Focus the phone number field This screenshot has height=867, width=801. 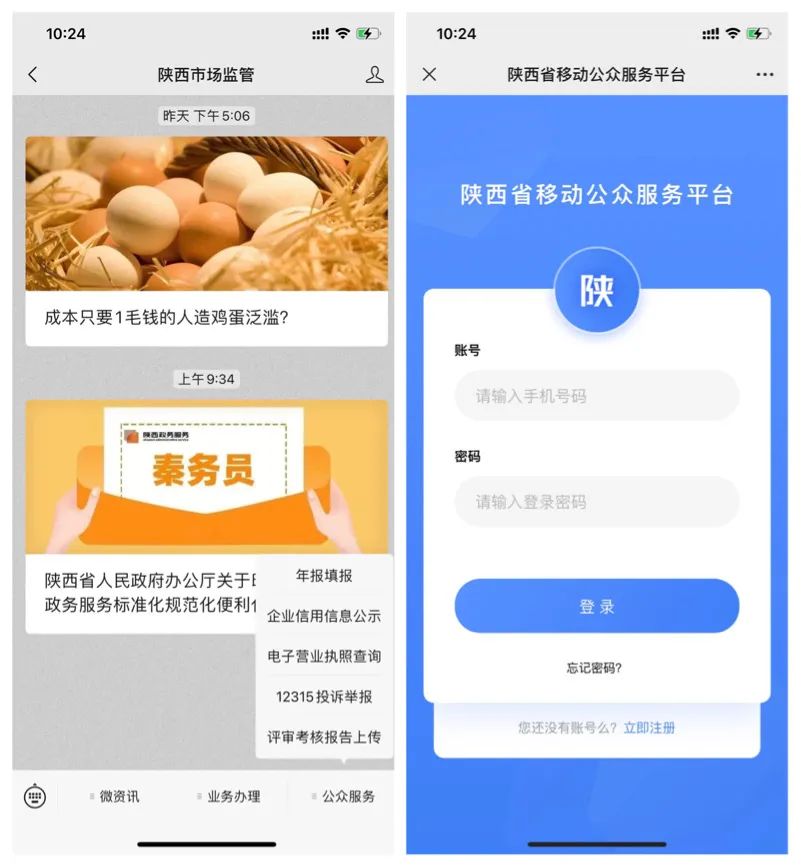(x=596, y=396)
